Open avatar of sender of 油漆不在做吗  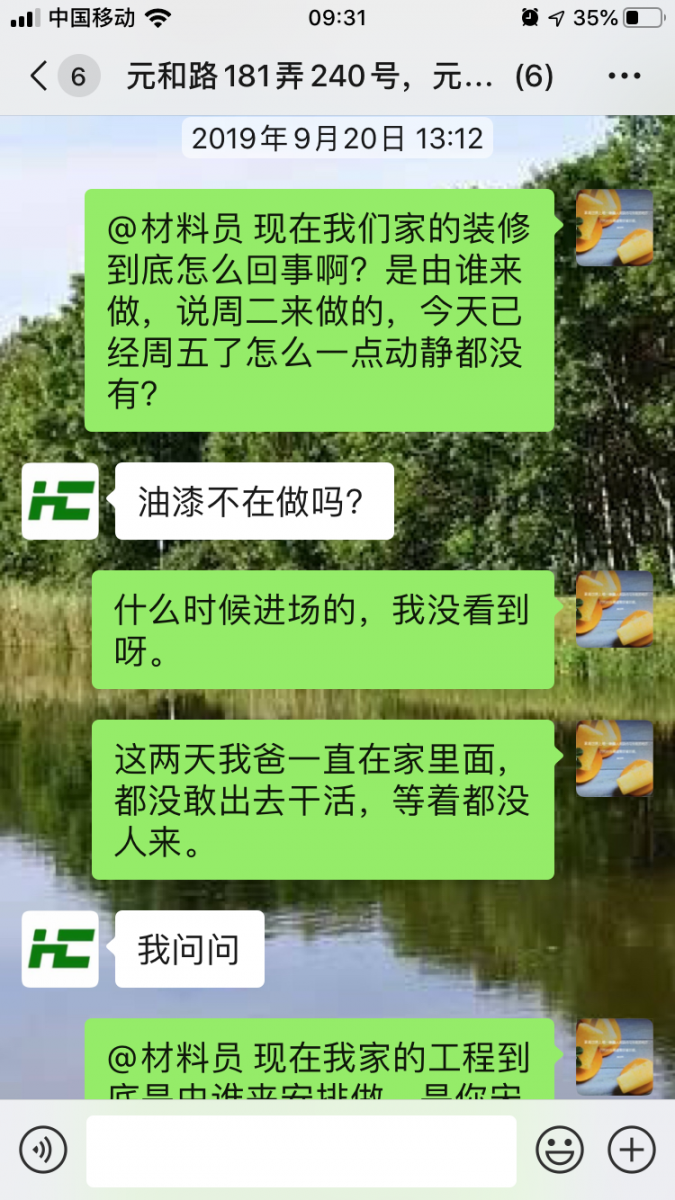pyautogui.click(x=60, y=501)
